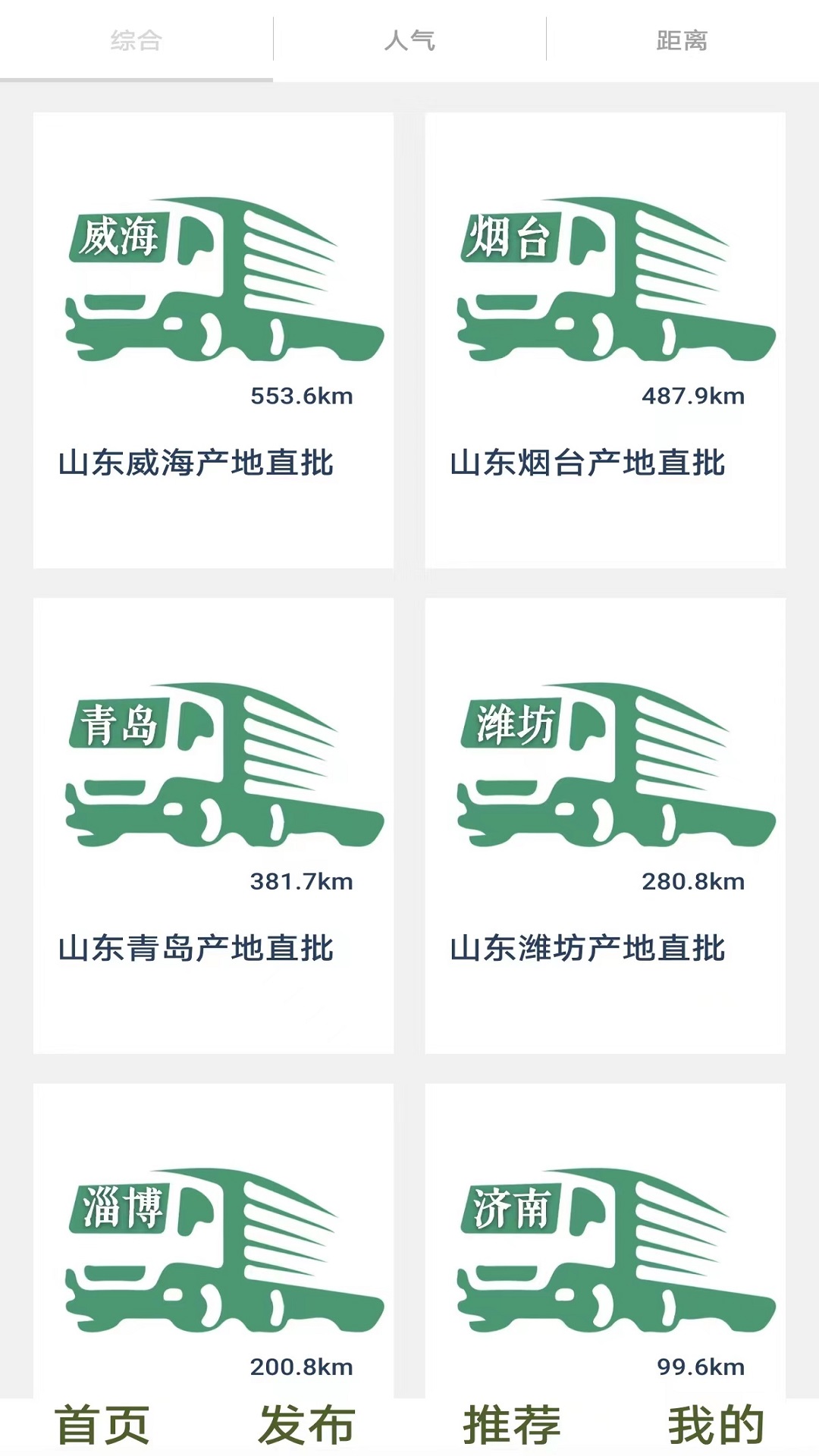This screenshot has width=819, height=1456.
Task: Open the 发布 tab
Action: tap(307, 1426)
